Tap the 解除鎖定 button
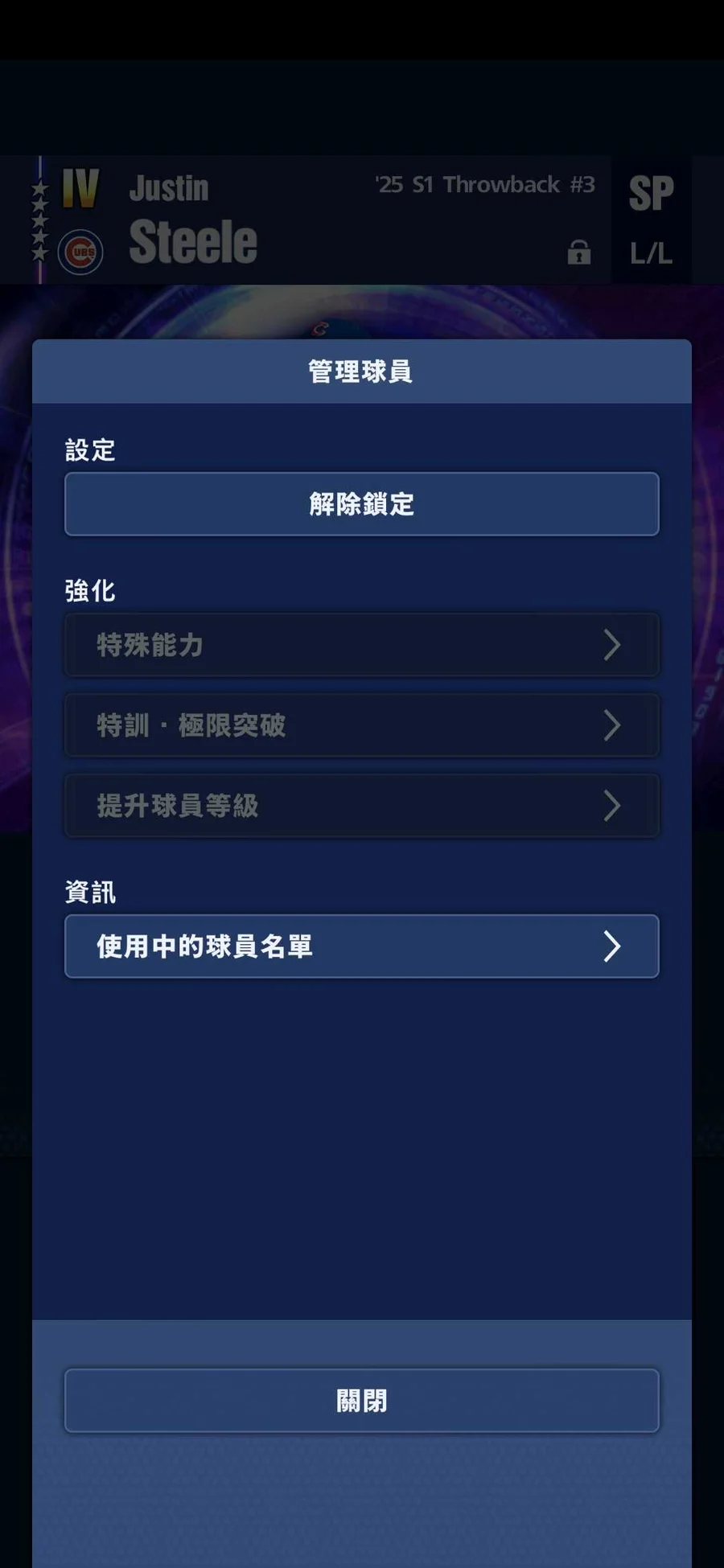This screenshot has width=724, height=1568. [361, 504]
